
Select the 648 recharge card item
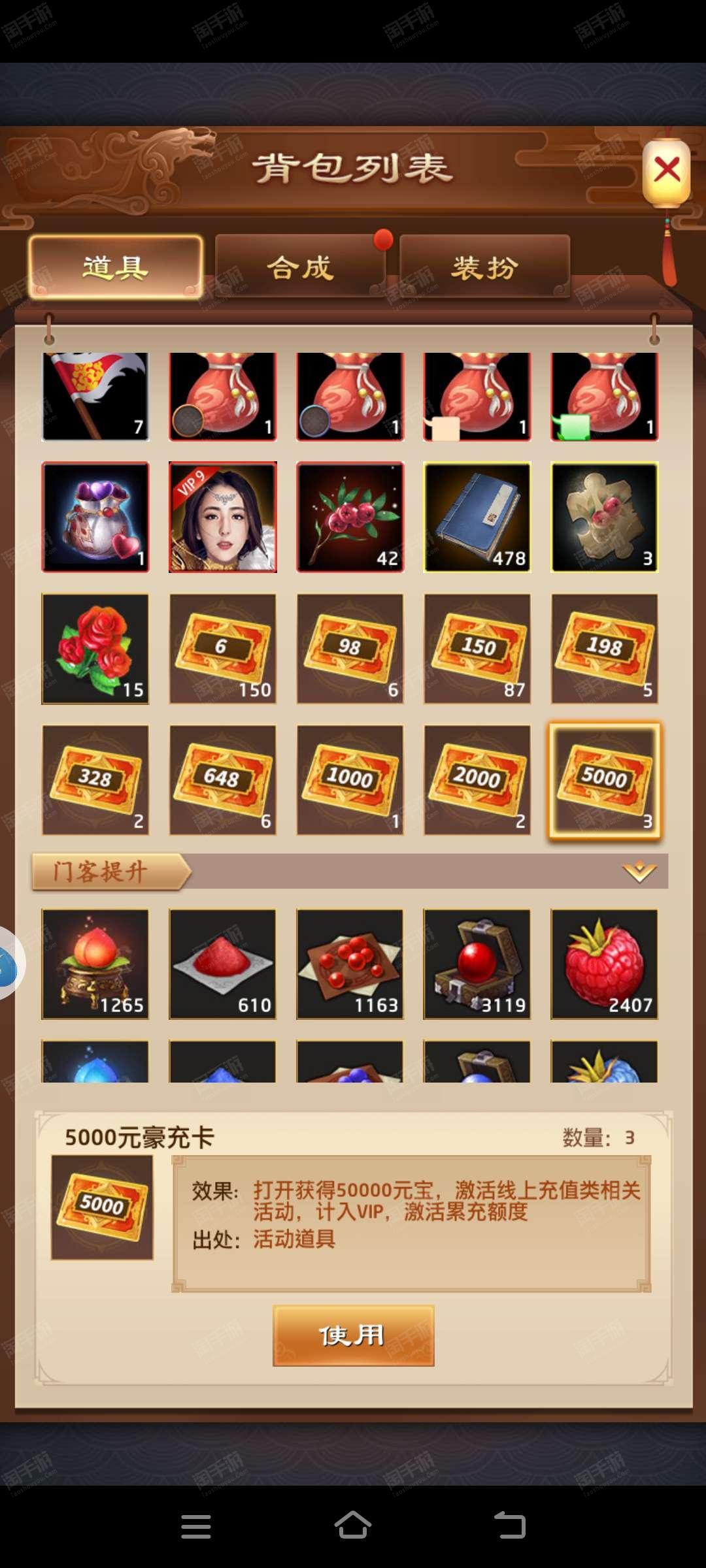[x=223, y=779]
